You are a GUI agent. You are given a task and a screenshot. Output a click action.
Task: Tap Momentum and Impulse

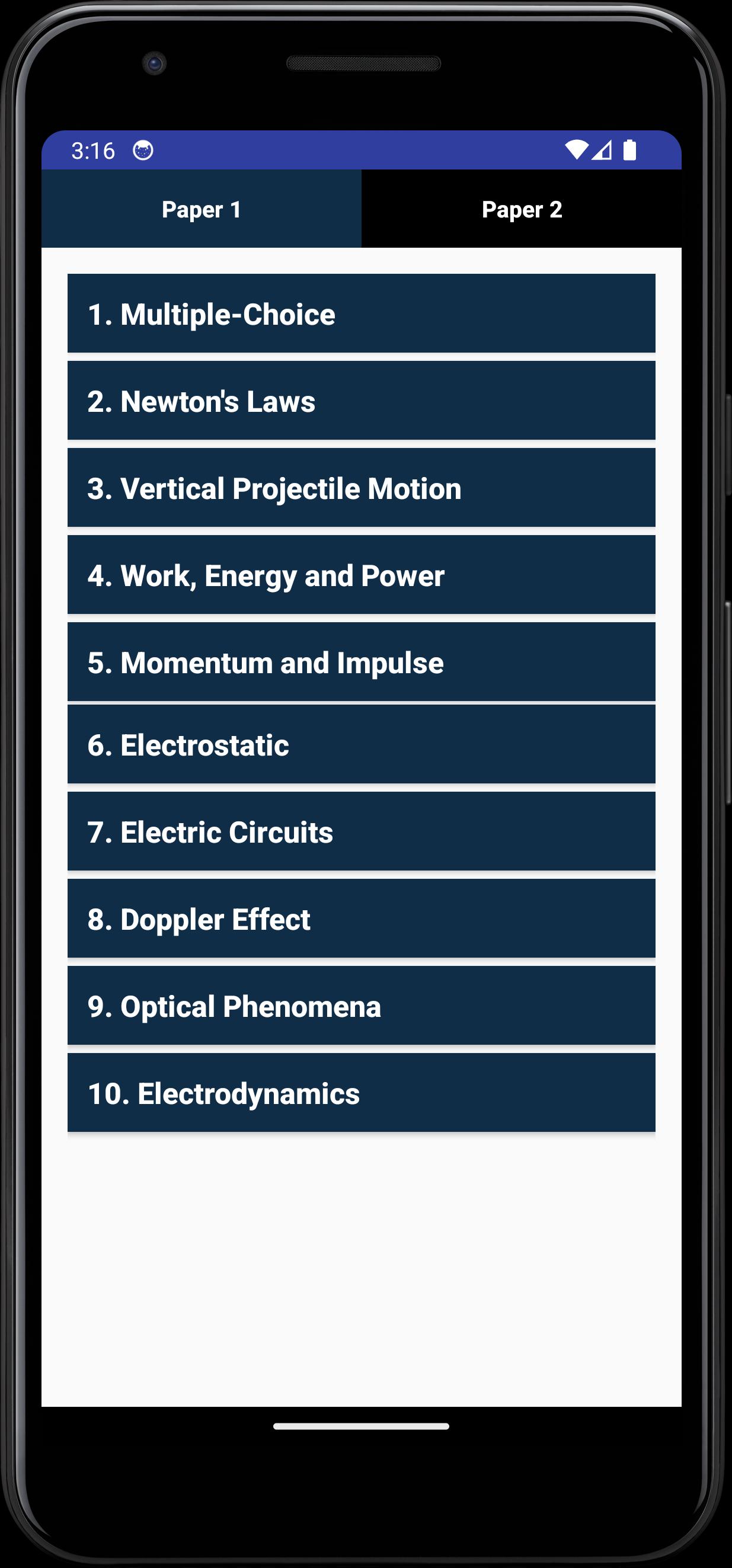coord(361,662)
